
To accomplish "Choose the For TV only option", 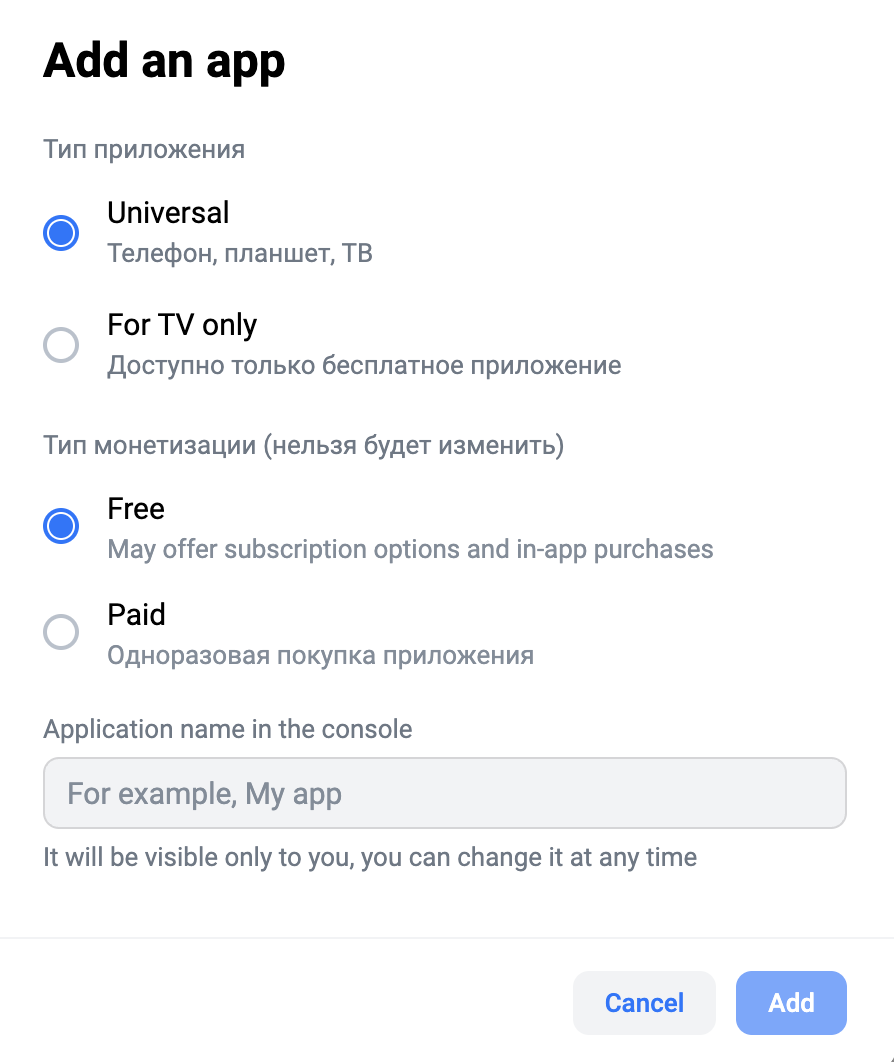I will (x=61, y=345).
